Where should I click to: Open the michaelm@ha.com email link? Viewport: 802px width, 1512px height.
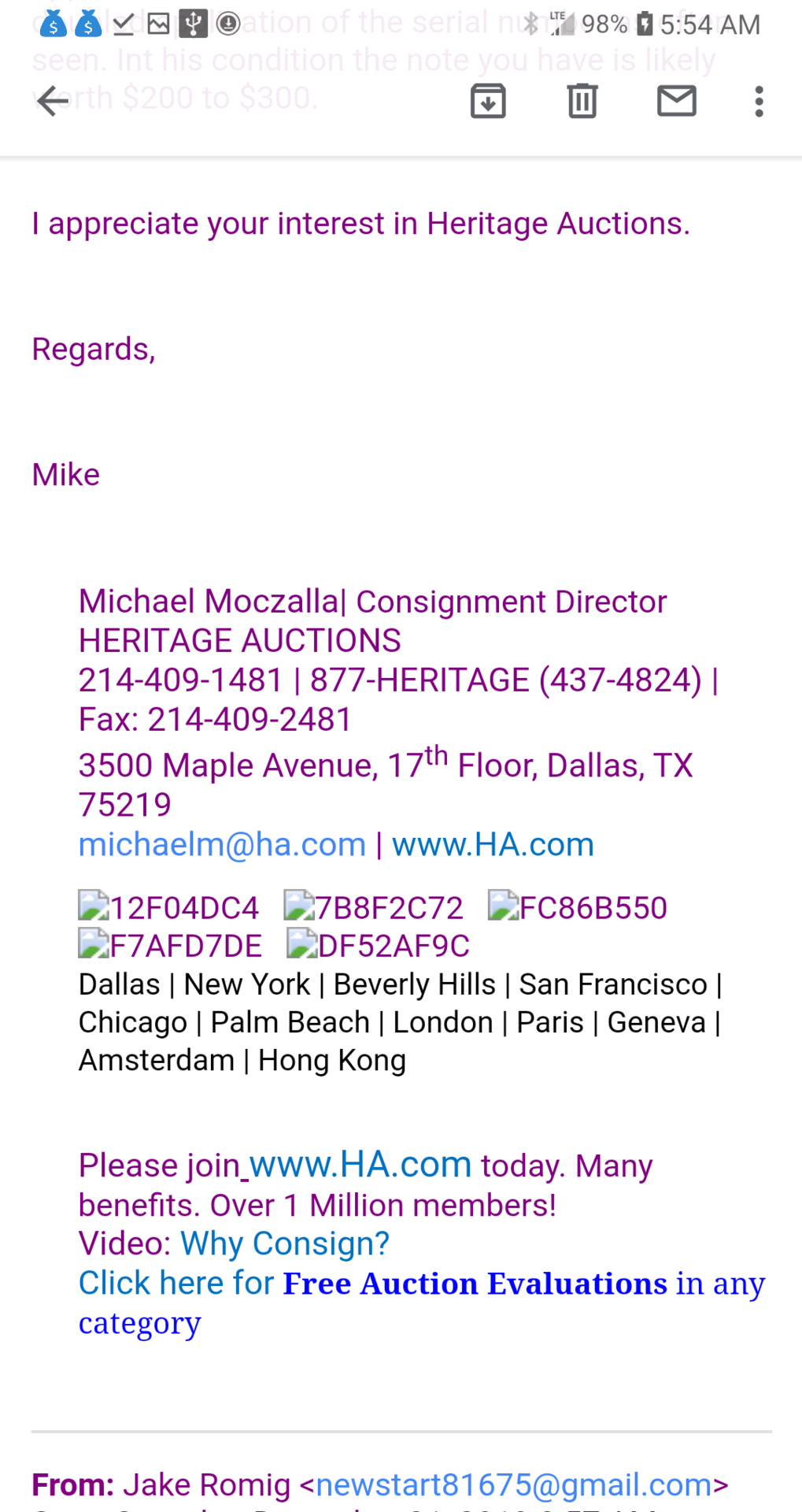click(222, 844)
